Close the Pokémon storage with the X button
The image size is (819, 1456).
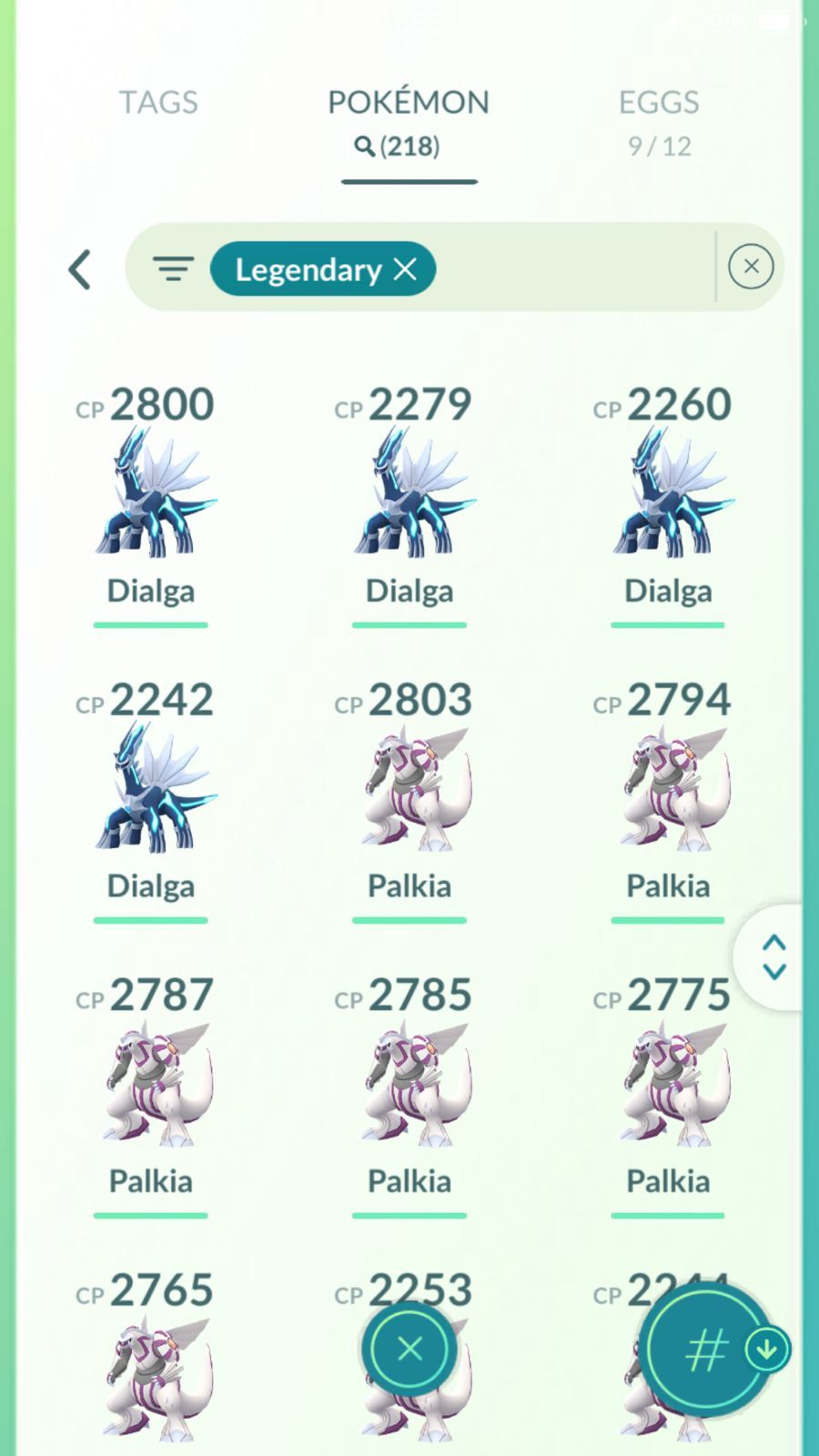[x=409, y=1349]
